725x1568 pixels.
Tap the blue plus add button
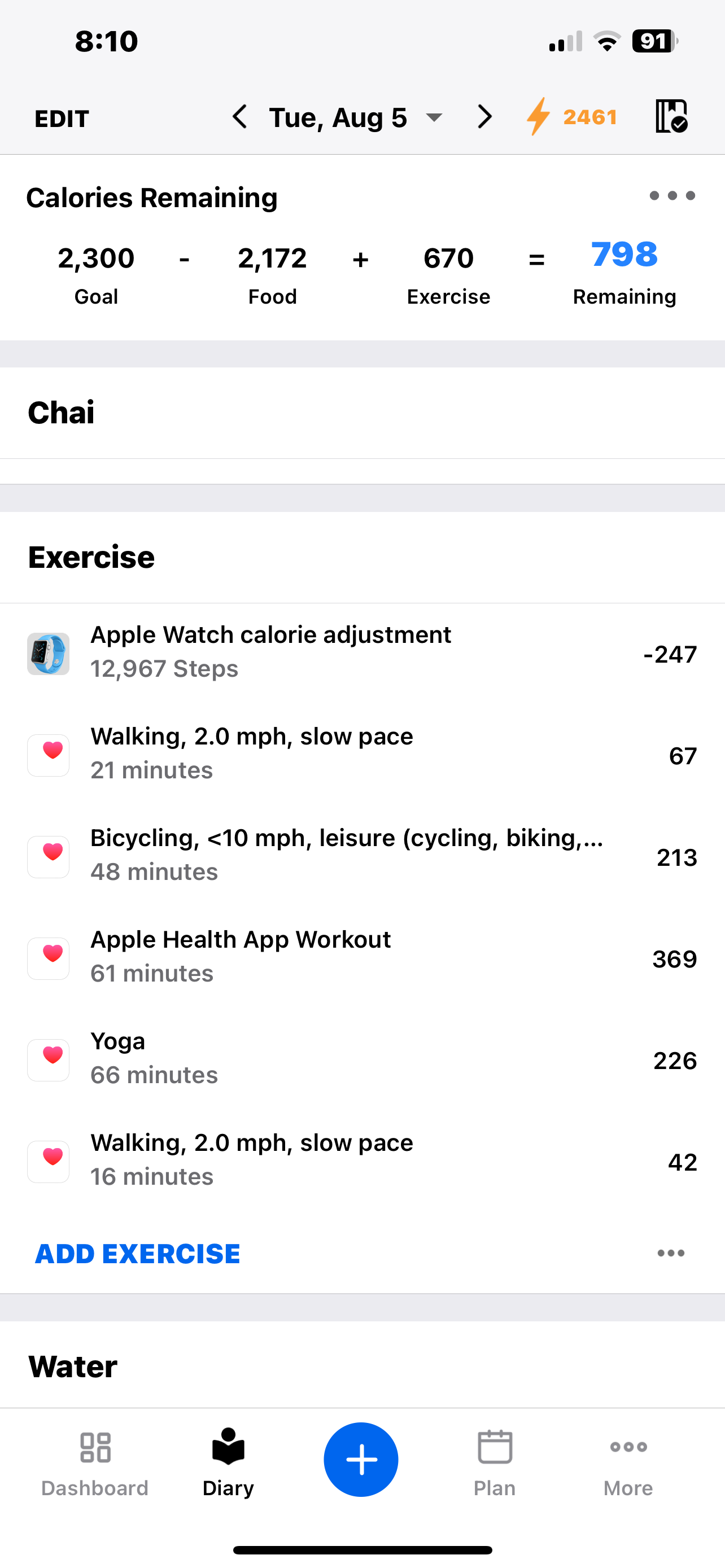361,1459
